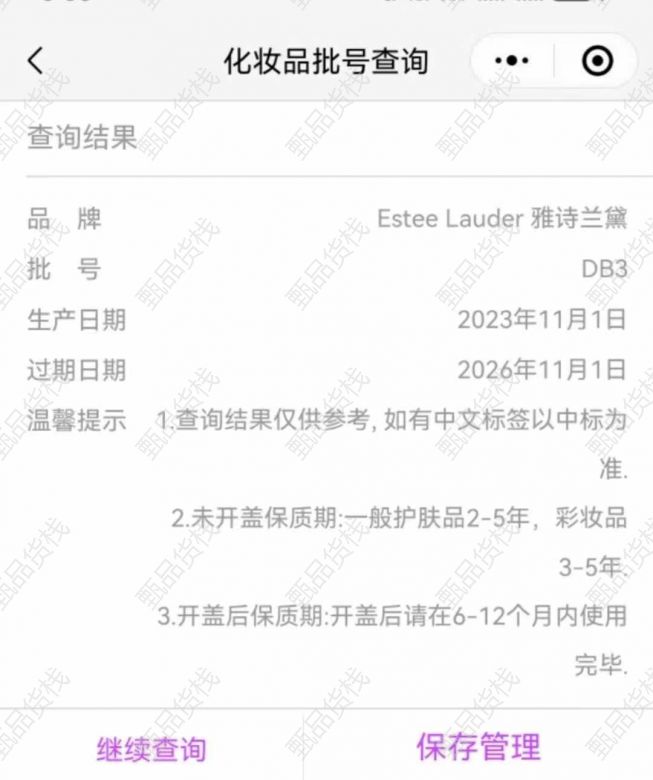The height and width of the screenshot is (780, 653).
Task: Tap 保存管理 to save this result
Action: coord(478,746)
